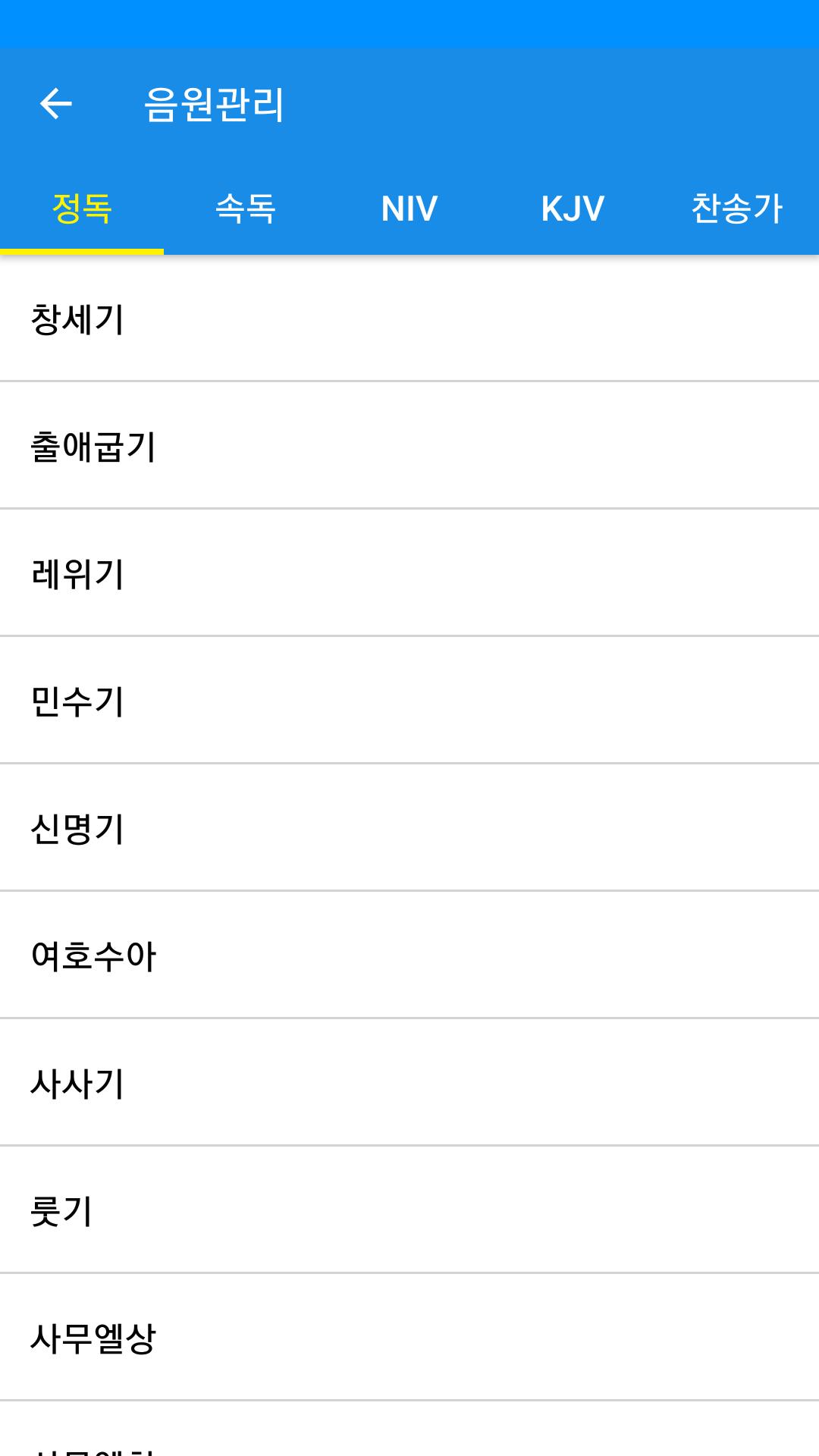Select the 정독 tab
Viewport: 819px width, 1456px height.
point(82,209)
